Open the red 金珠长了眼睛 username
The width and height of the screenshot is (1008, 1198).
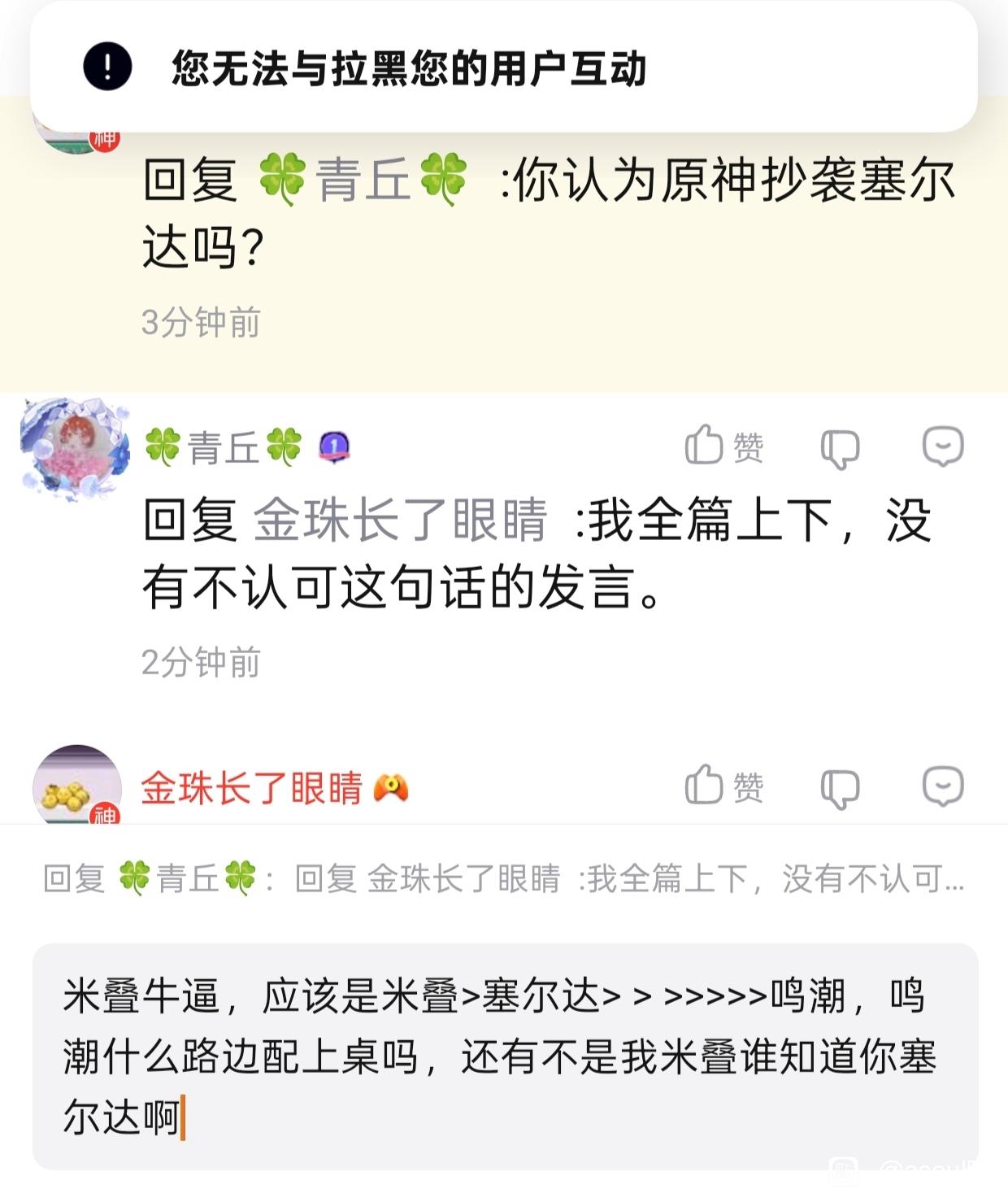coord(252,787)
